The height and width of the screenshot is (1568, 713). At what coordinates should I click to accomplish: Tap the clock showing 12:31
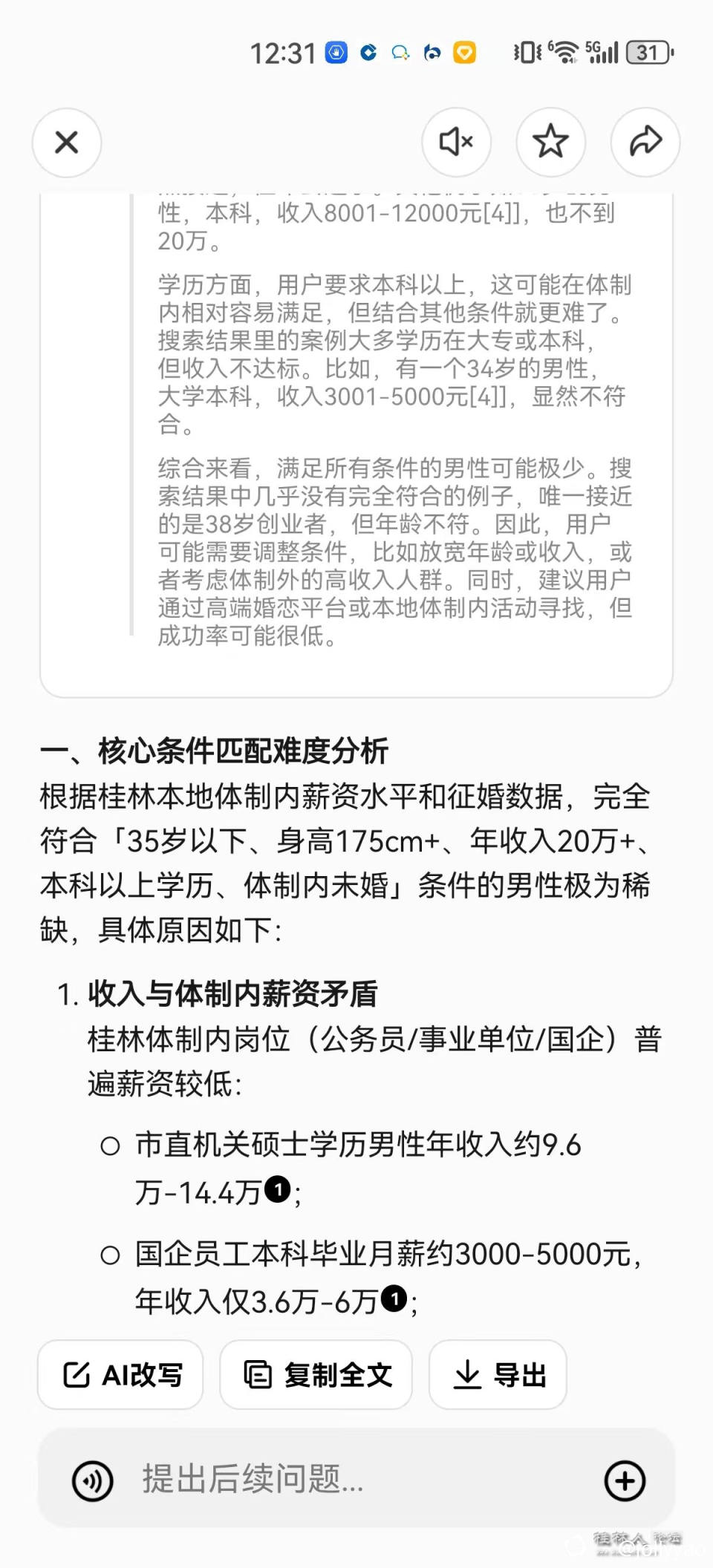(x=284, y=50)
